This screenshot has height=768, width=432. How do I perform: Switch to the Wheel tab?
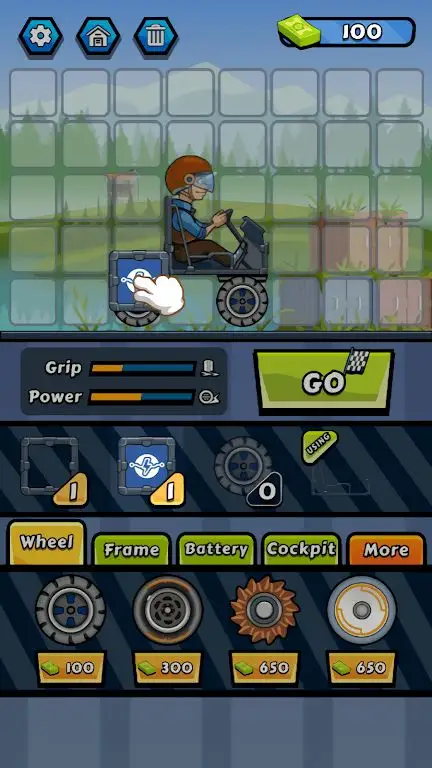pos(47,543)
